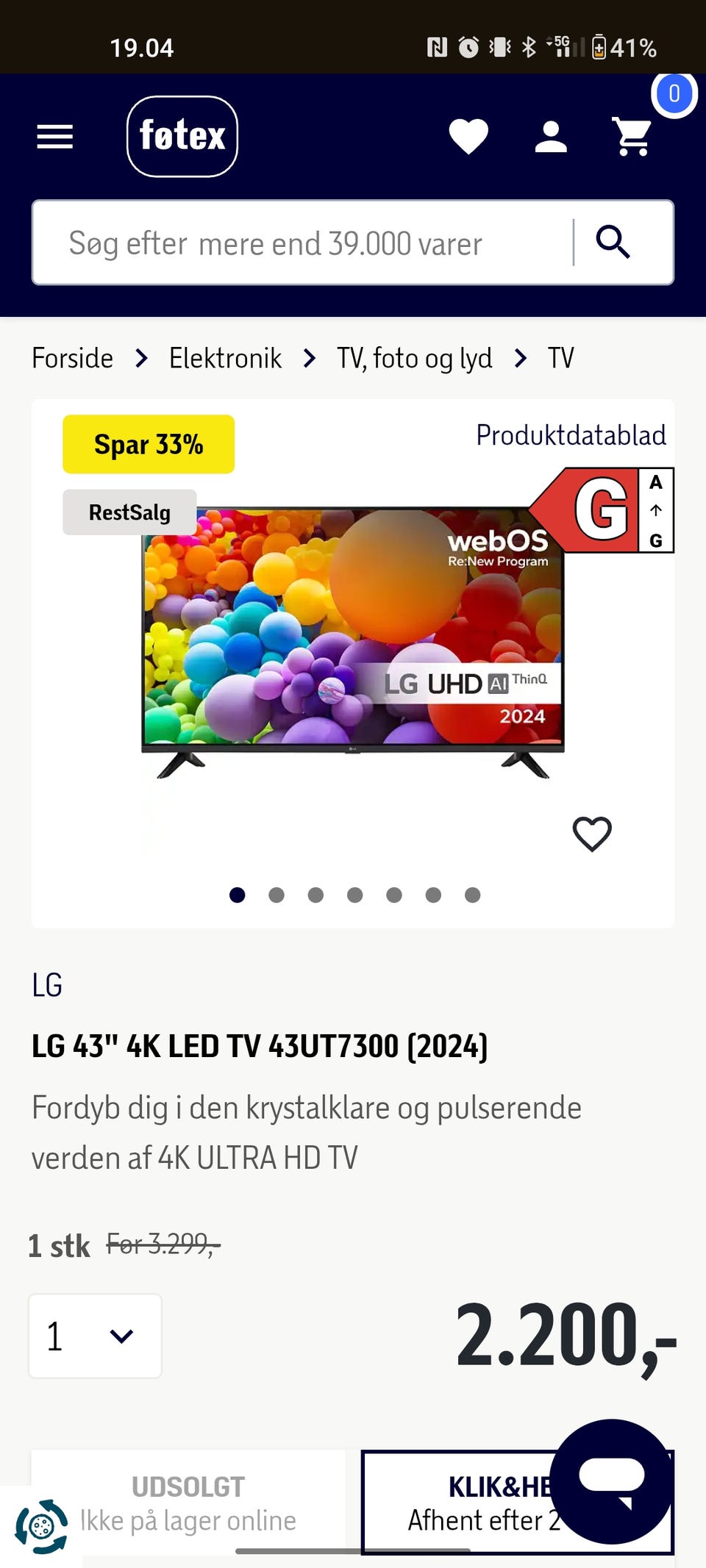The width and height of the screenshot is (706, 1568).
Task: Go to Forside breadcrumb
Action: point(72,359)
